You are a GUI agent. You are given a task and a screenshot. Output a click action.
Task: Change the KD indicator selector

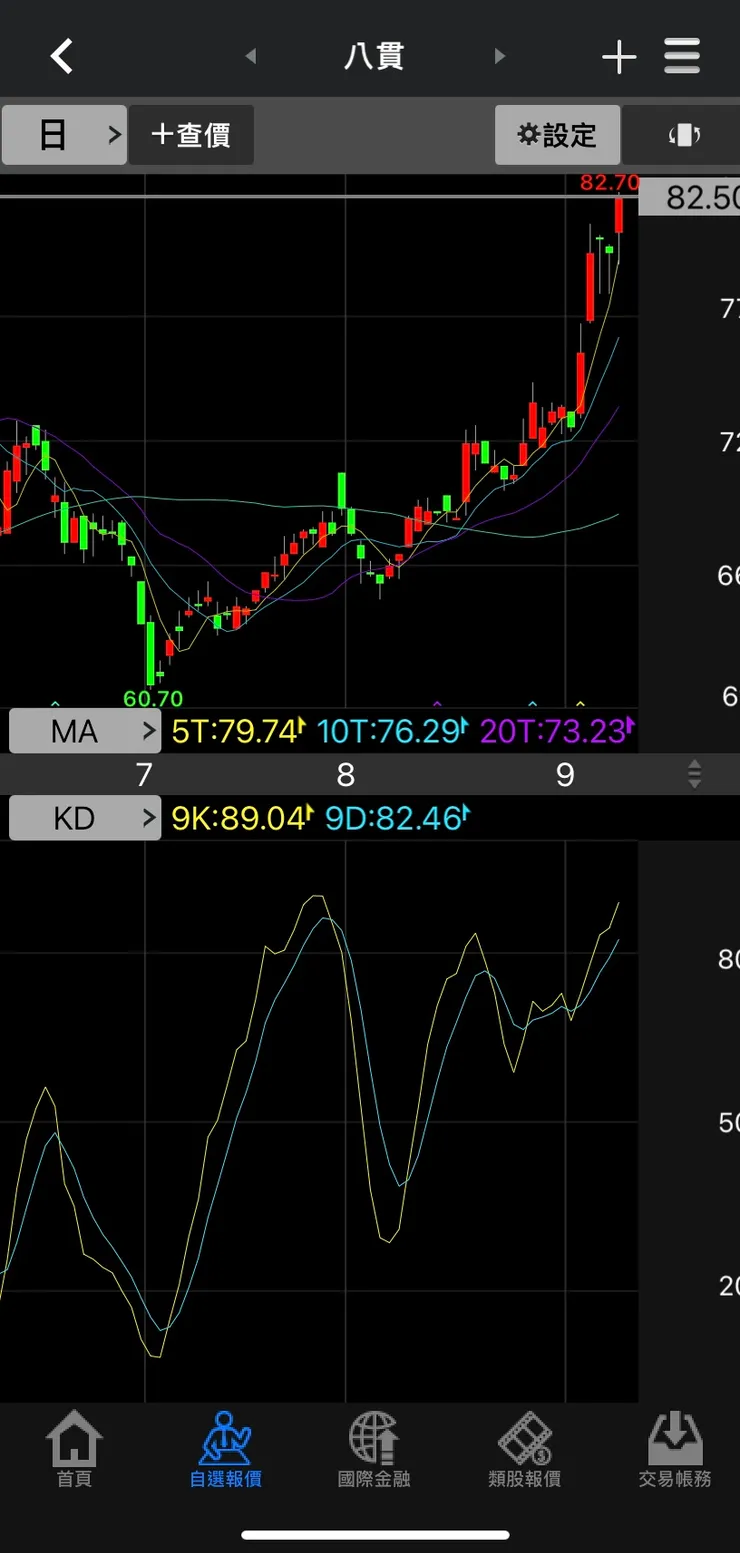tap(85, 819)
